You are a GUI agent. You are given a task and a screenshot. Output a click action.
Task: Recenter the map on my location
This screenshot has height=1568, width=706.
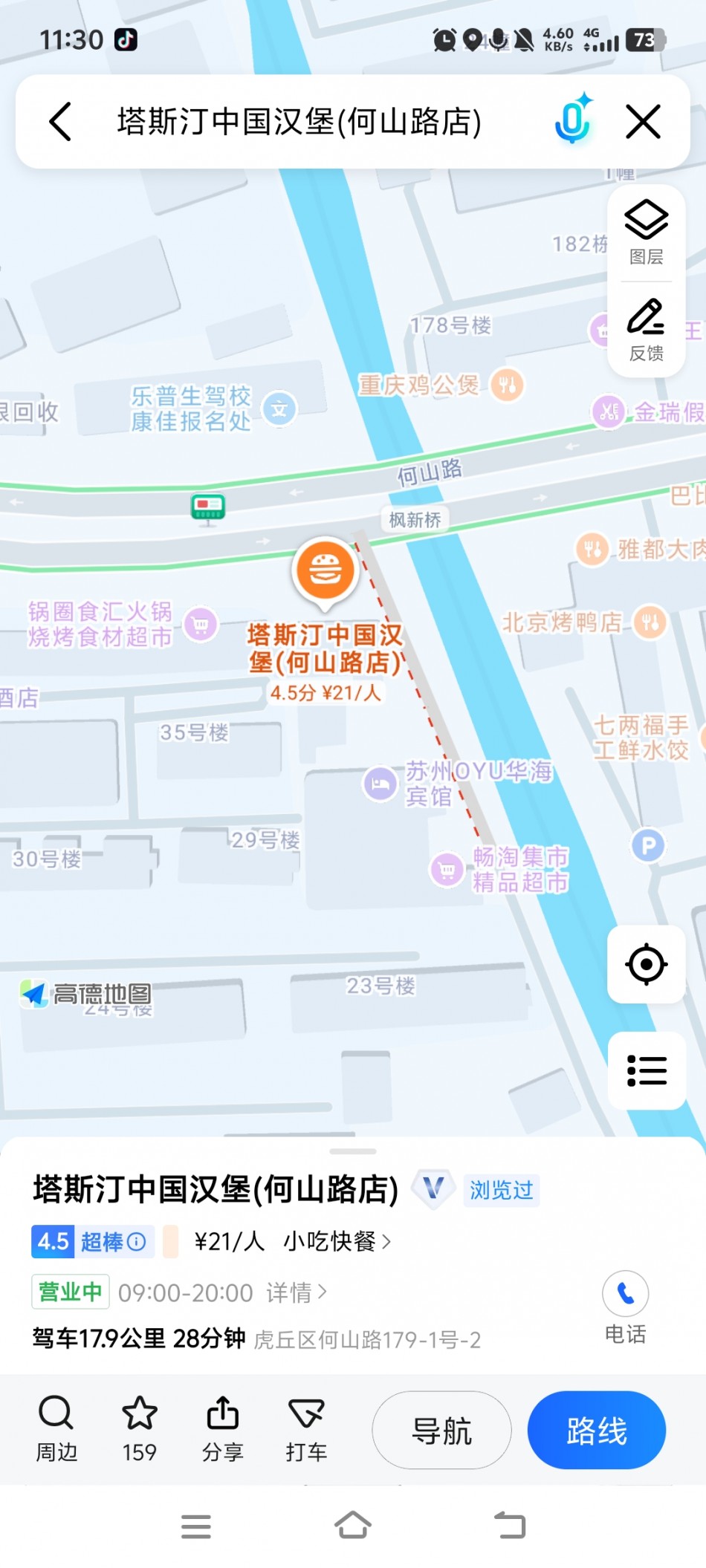point(646,964)
